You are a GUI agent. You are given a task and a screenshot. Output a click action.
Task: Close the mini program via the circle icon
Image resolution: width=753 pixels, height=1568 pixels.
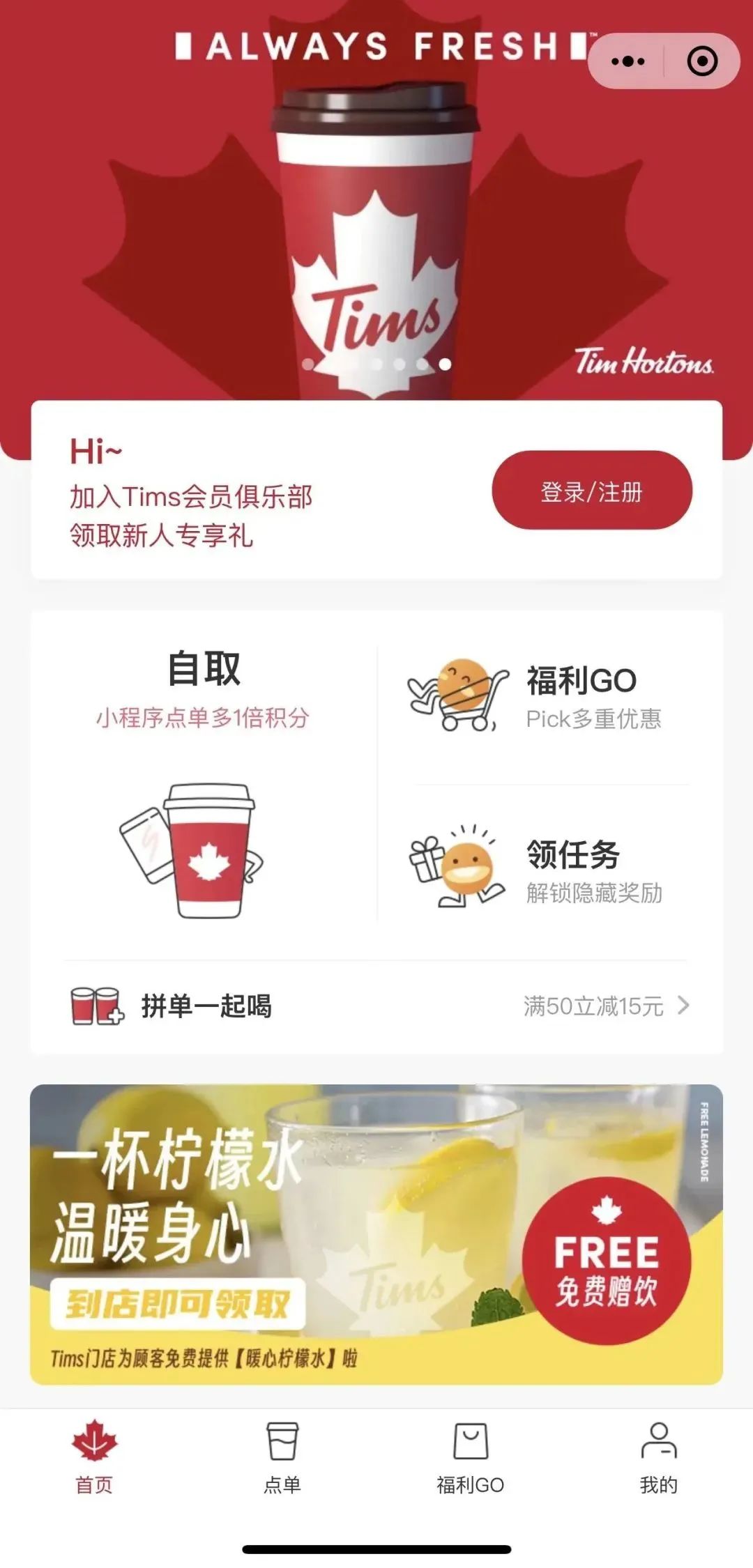pos(702,61)
